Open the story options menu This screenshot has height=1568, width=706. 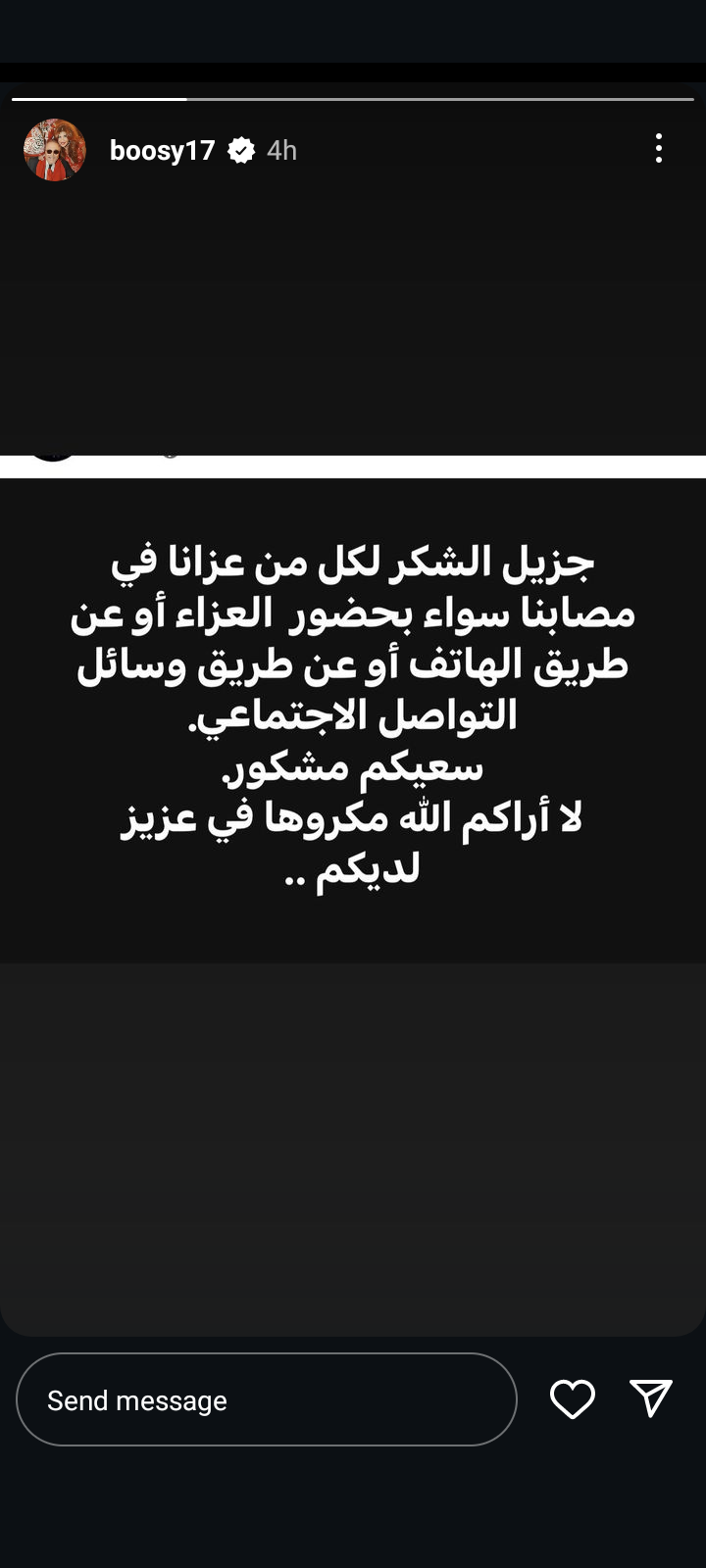pyautogui.click(x=659, y=149)
